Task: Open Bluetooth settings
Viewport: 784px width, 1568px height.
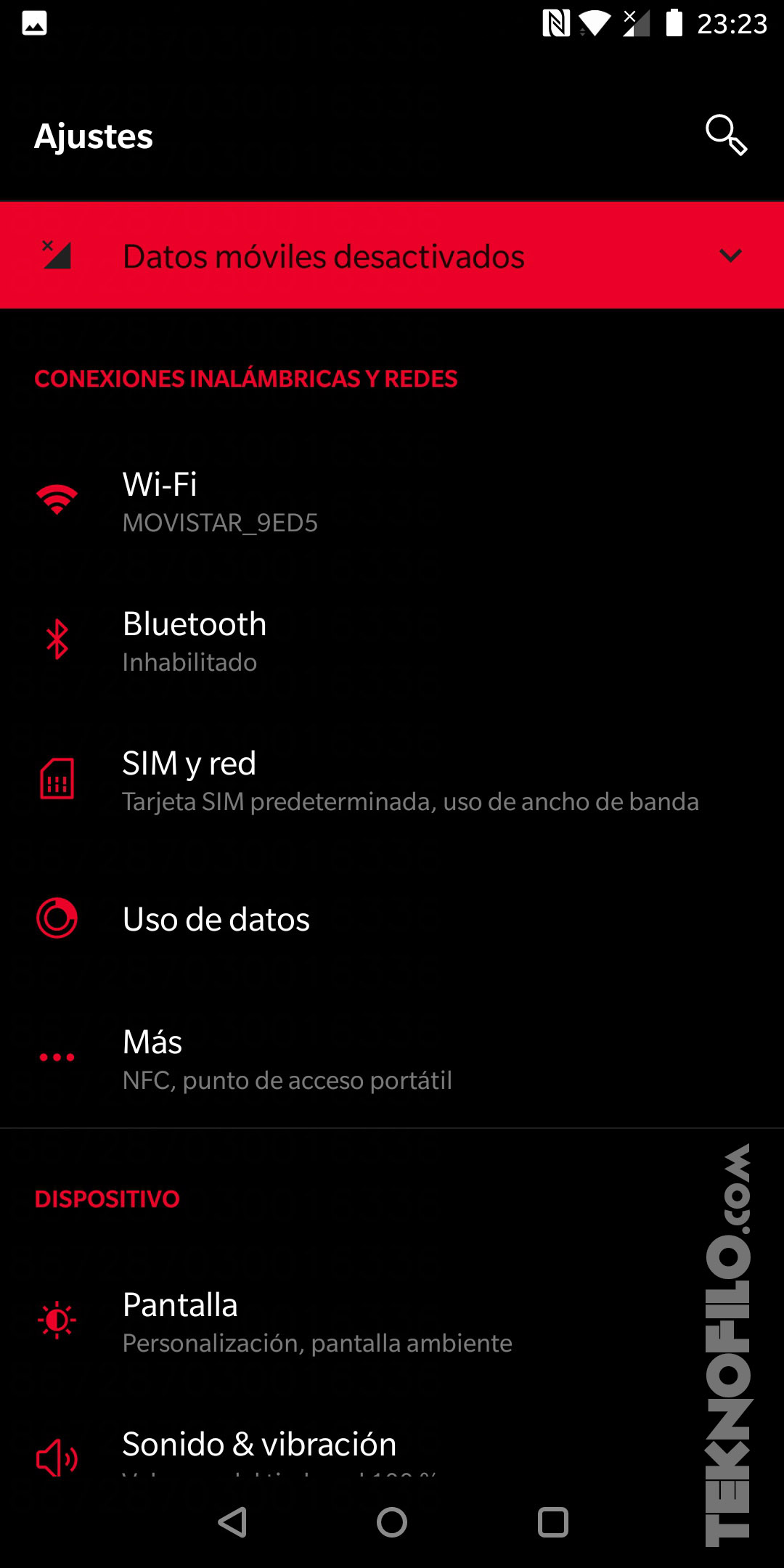Action: point(392,640)
